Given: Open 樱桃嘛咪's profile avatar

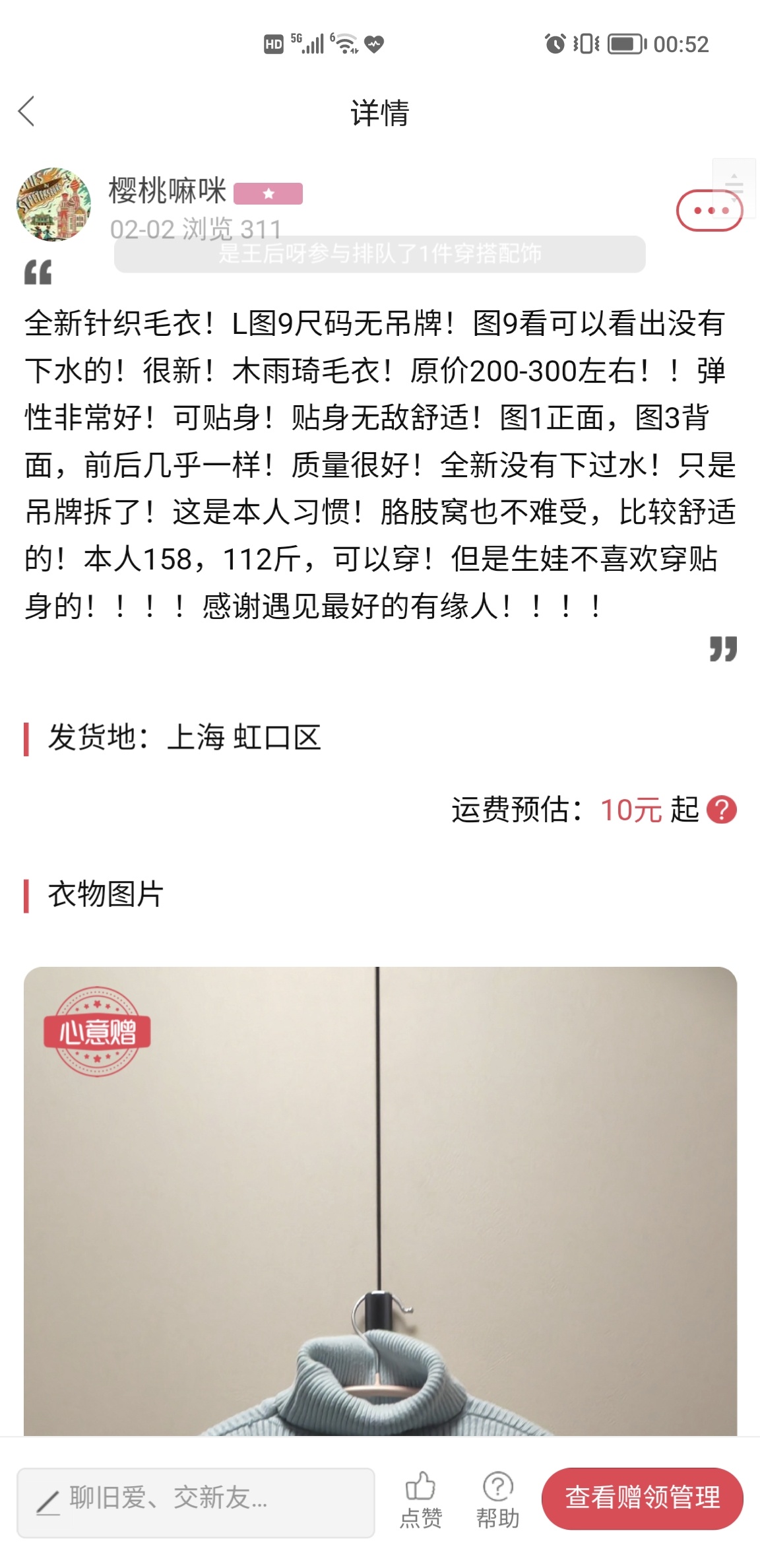Looking at the screenshot, I should tap(53, 204).
